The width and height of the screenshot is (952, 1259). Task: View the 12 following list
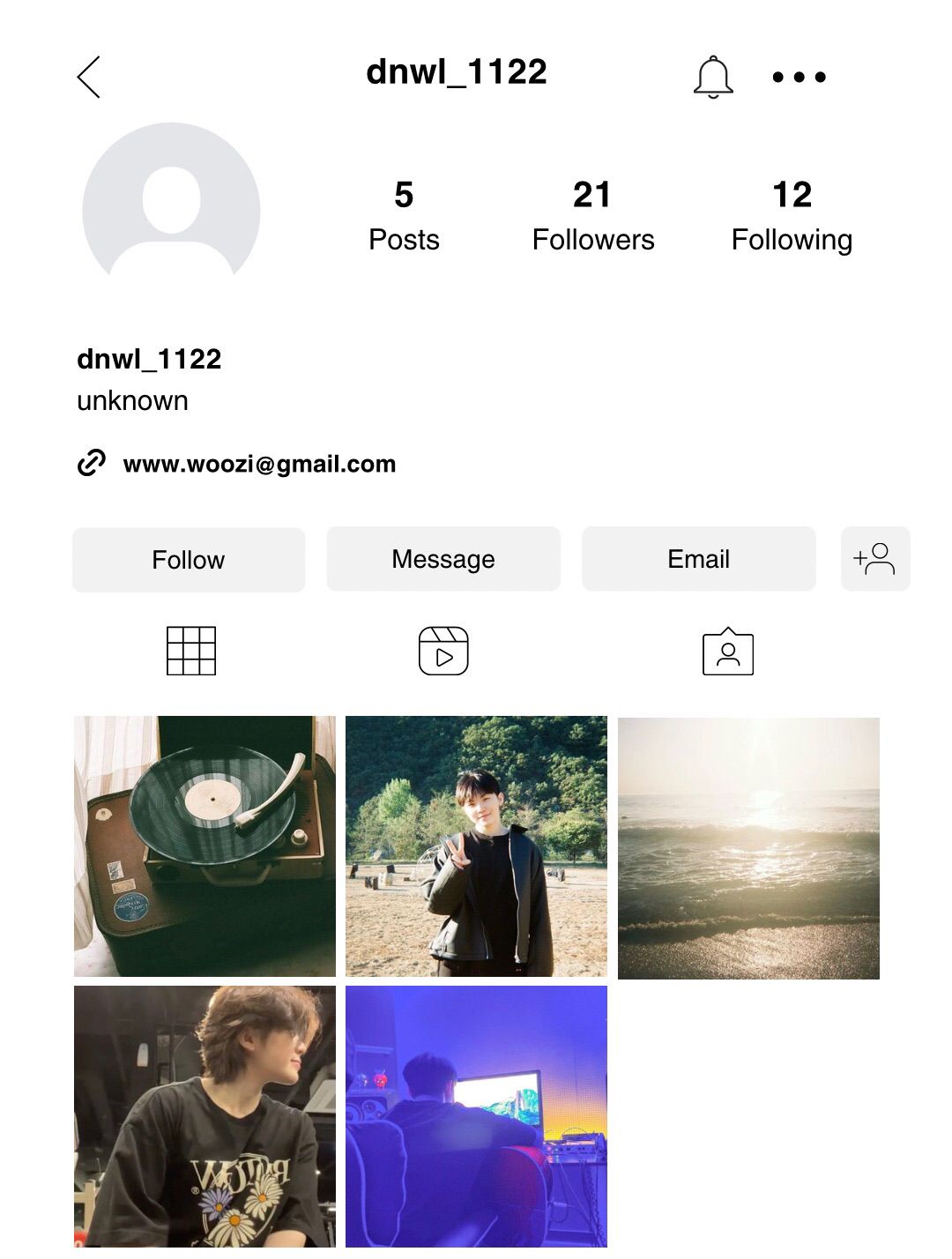point(792,216)
